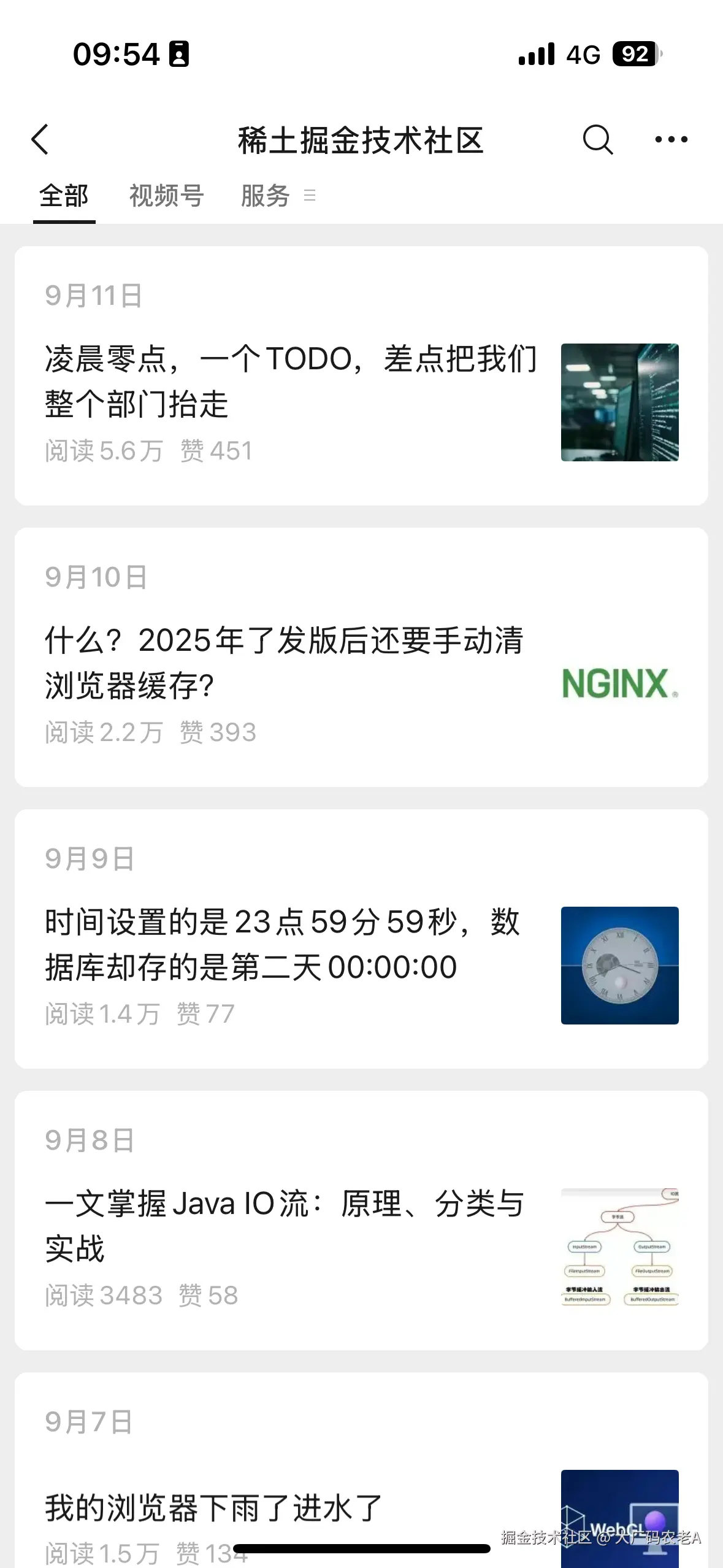
Task: Switch to the 全部 tab
Action: (64, 196)
